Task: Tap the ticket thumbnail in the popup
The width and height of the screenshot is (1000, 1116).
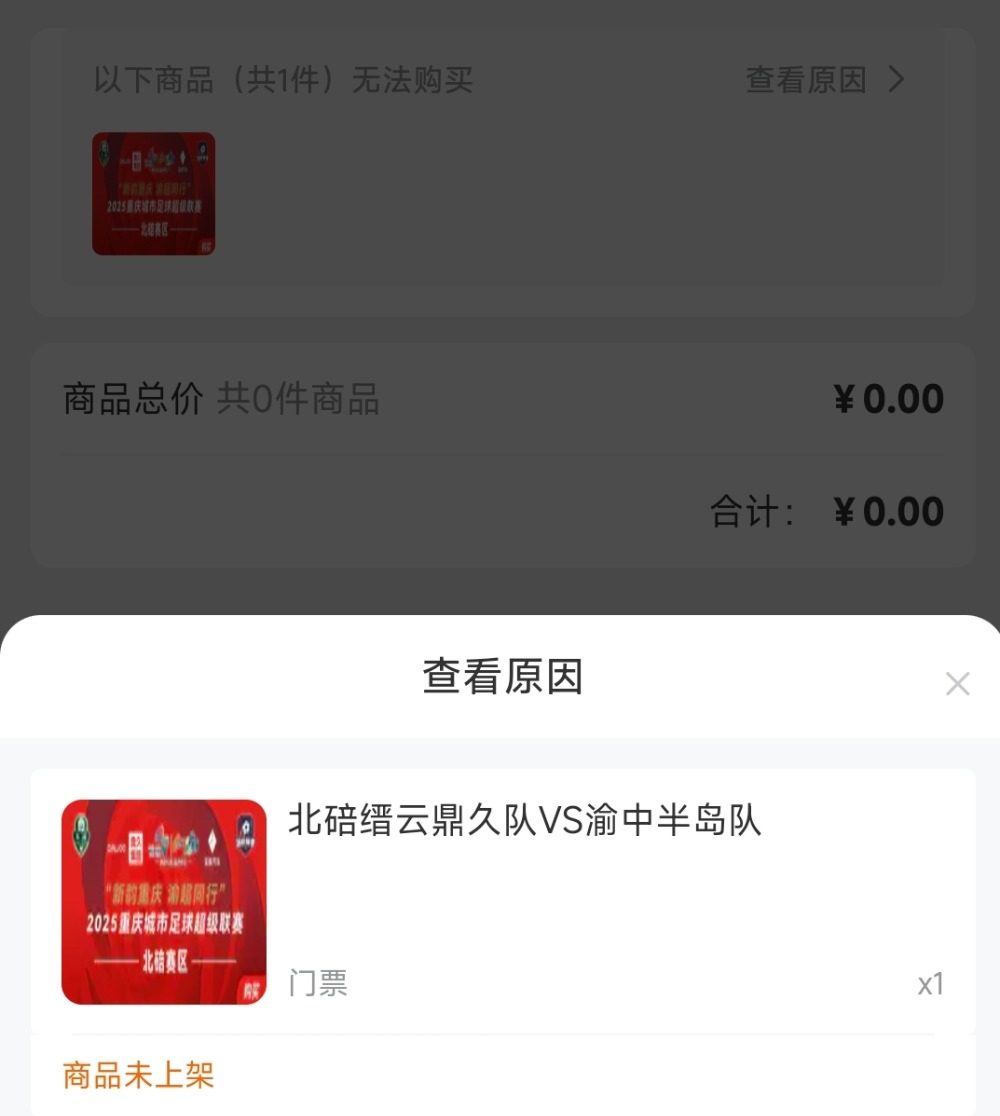Action: coord(165,898)
